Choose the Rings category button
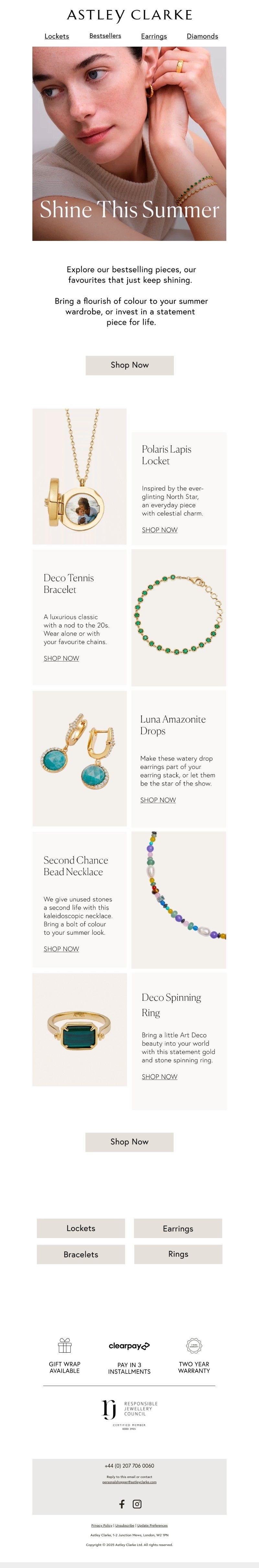The height and width of the screenshot is (1568, 259). click(177, 1255)
